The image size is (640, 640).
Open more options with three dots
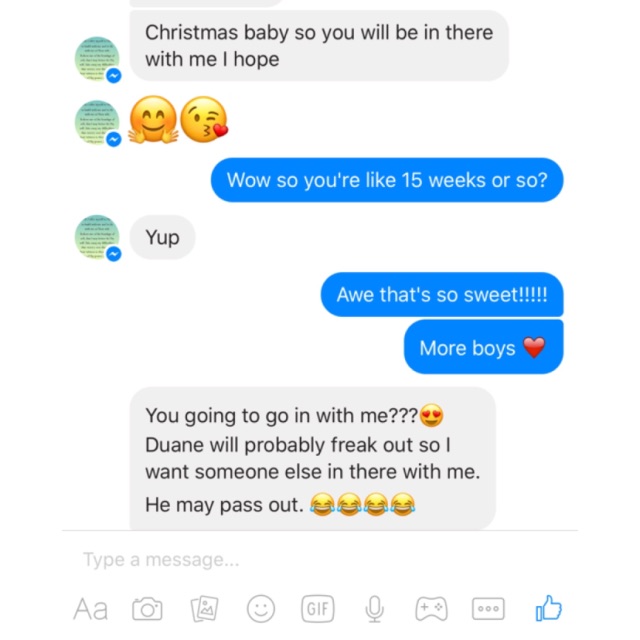[488, 609]
